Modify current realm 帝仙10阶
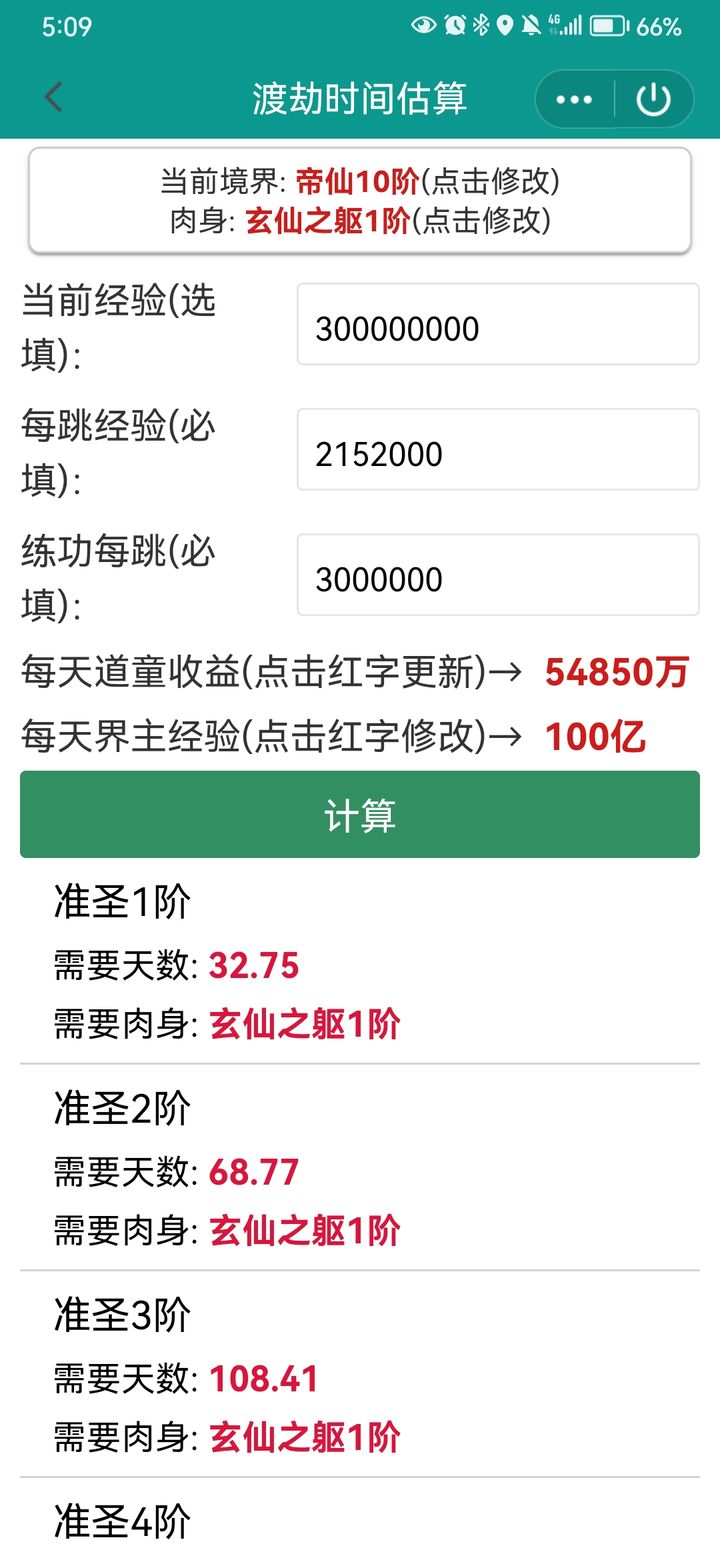 [x=357, y=182]
